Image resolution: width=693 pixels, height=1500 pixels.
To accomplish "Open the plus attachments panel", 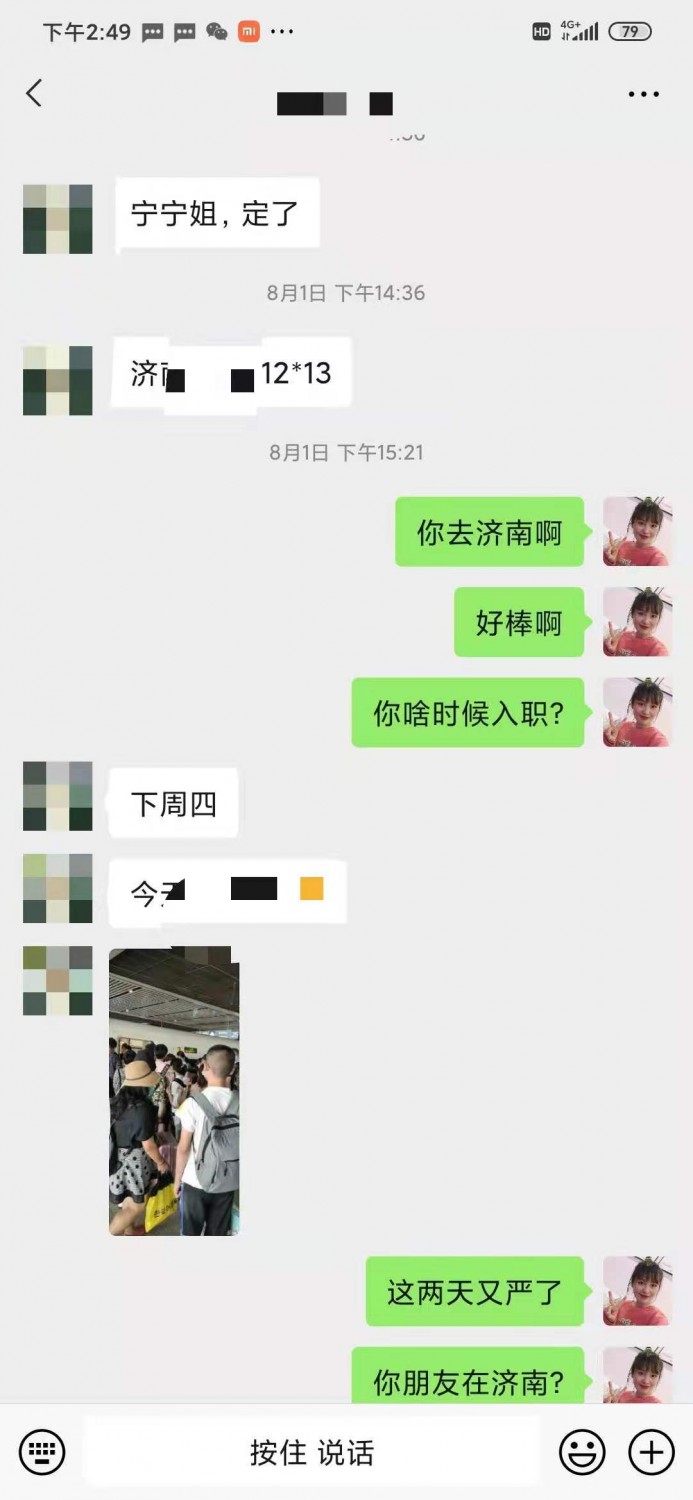I will click(x=651, y=1451).
